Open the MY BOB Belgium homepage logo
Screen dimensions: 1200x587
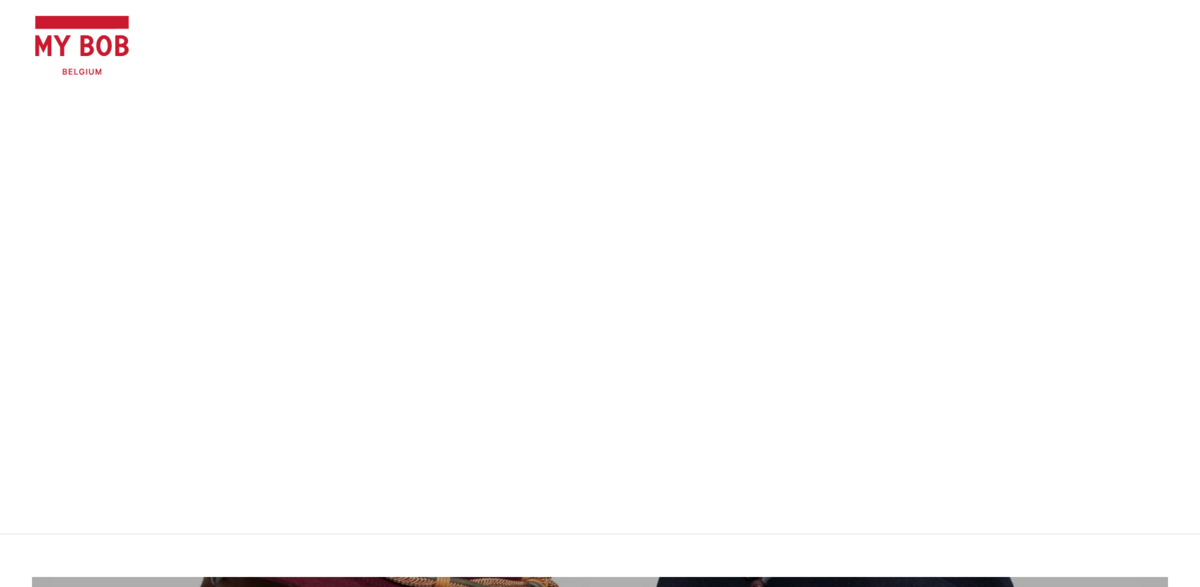tap(82, 45)
